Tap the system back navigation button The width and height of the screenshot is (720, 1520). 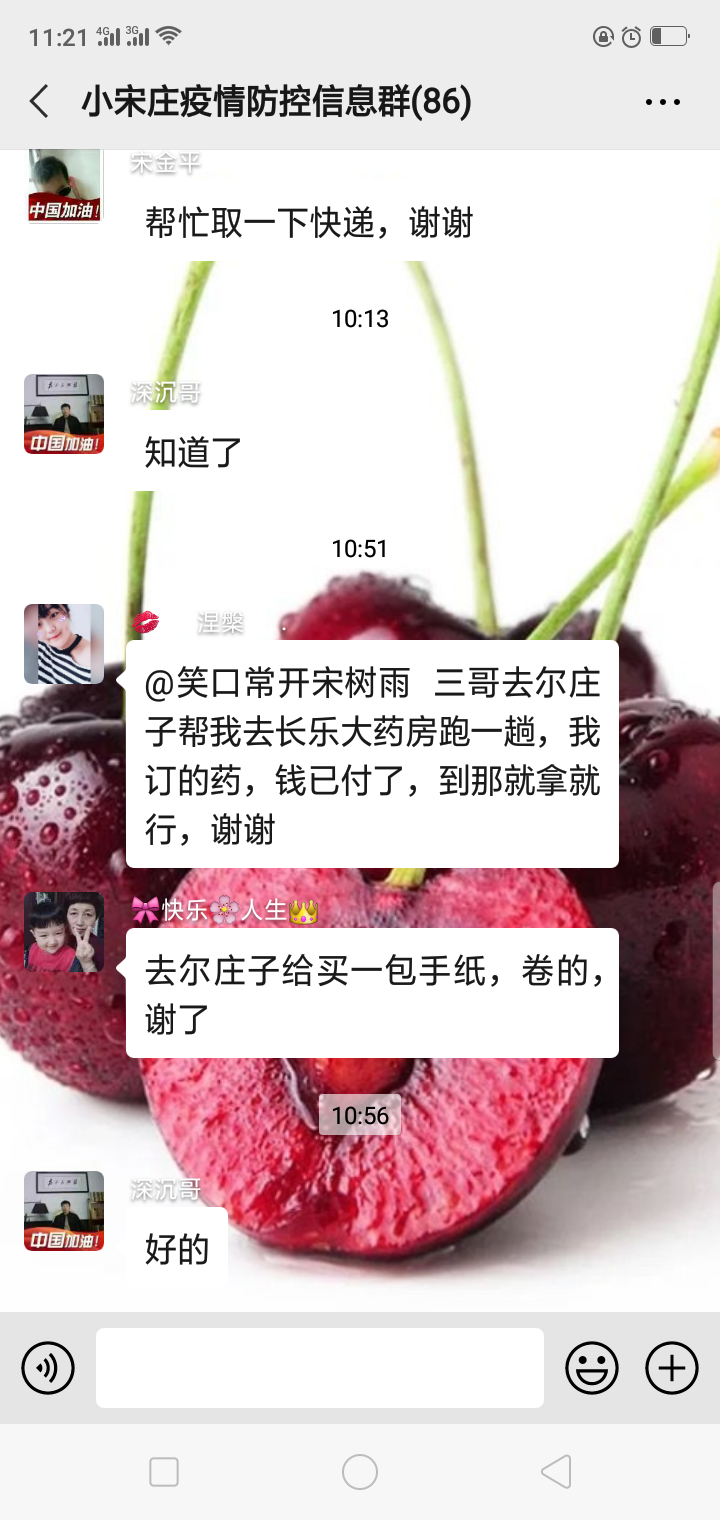(556, 1472)
